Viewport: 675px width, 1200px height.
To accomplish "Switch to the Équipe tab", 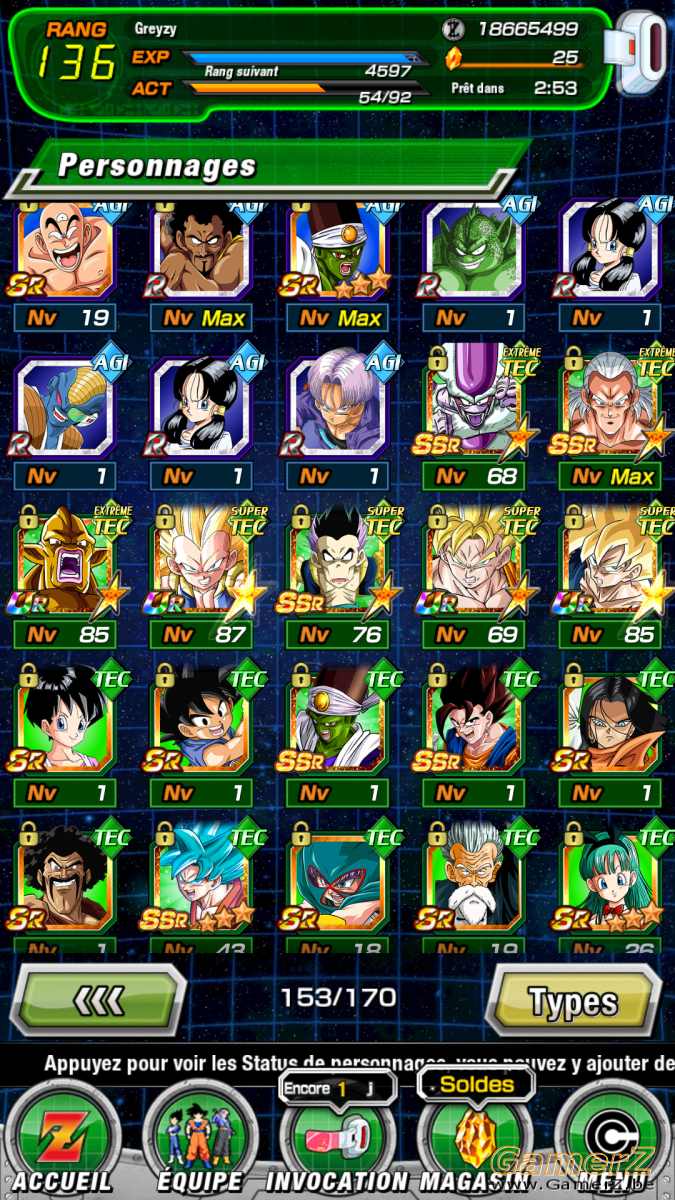I will (199, 1140).
